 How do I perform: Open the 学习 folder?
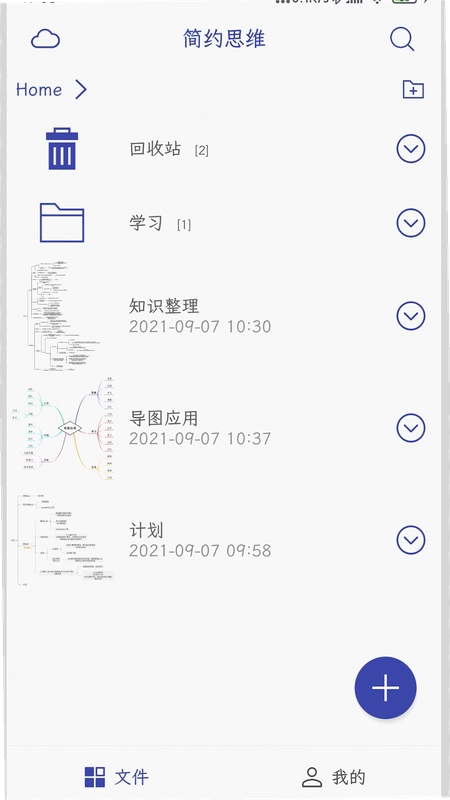pyautogui.click(x=219, y=223)
